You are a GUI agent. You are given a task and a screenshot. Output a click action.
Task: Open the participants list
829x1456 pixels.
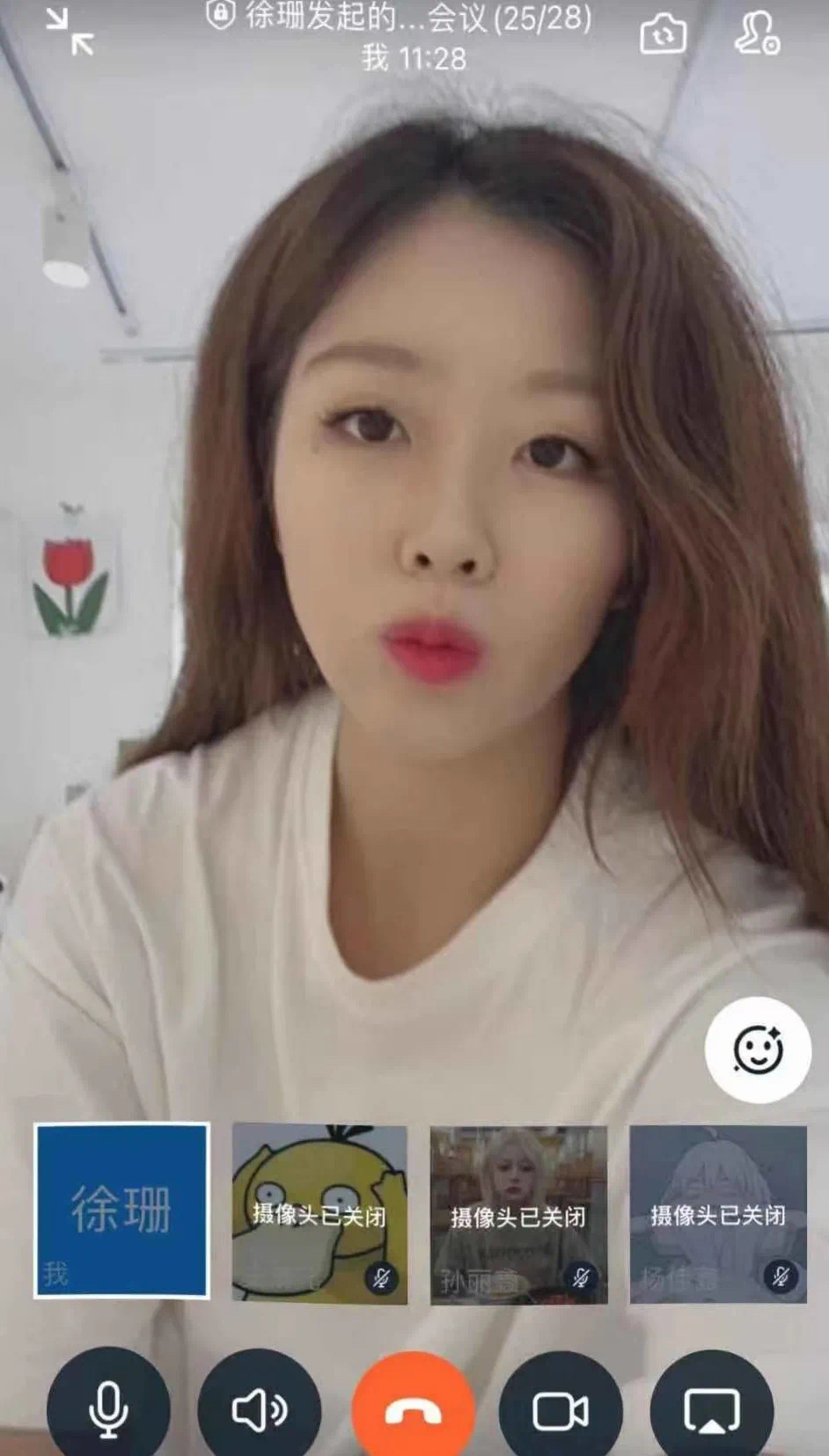click(x=756, y=33)
